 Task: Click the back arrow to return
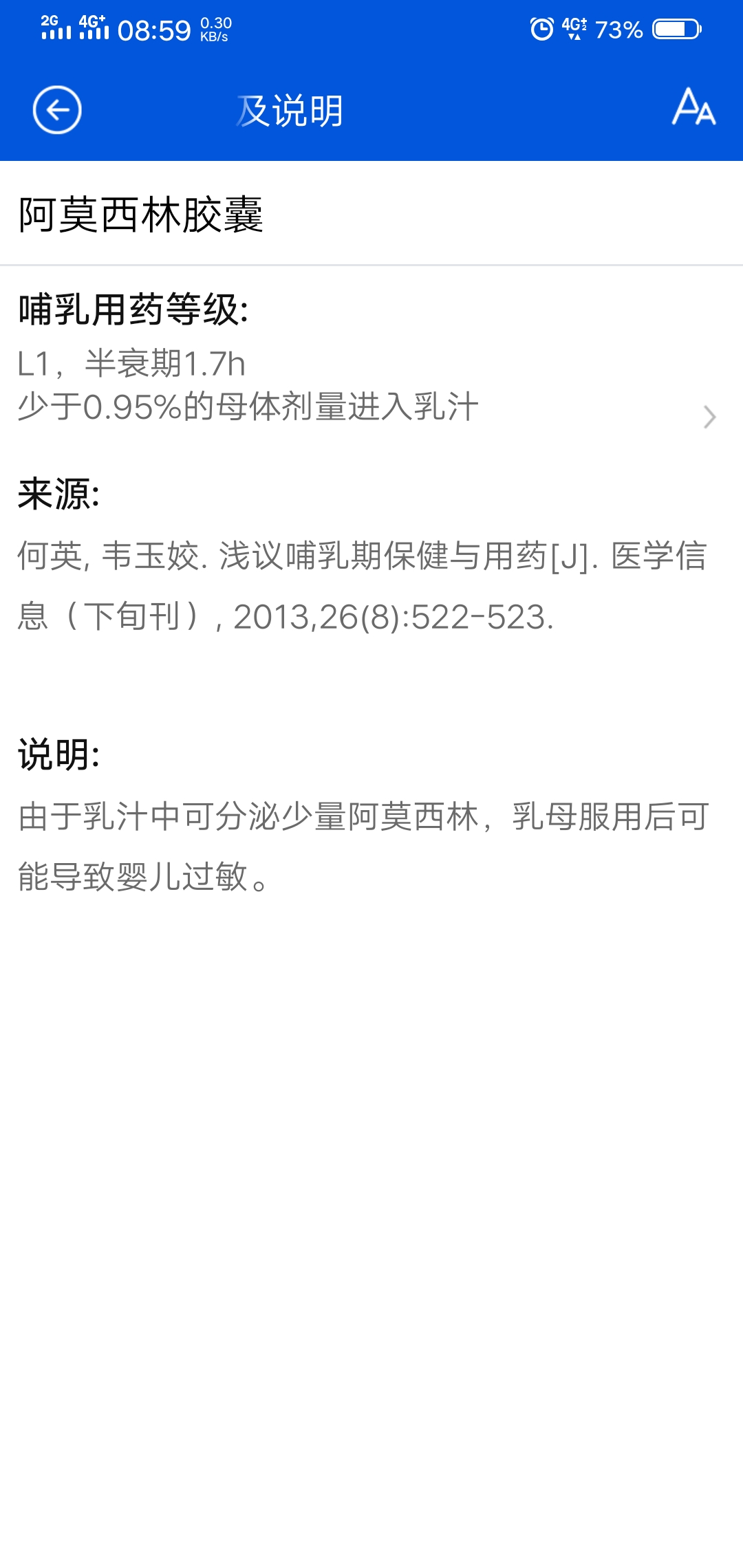point(58,110)
